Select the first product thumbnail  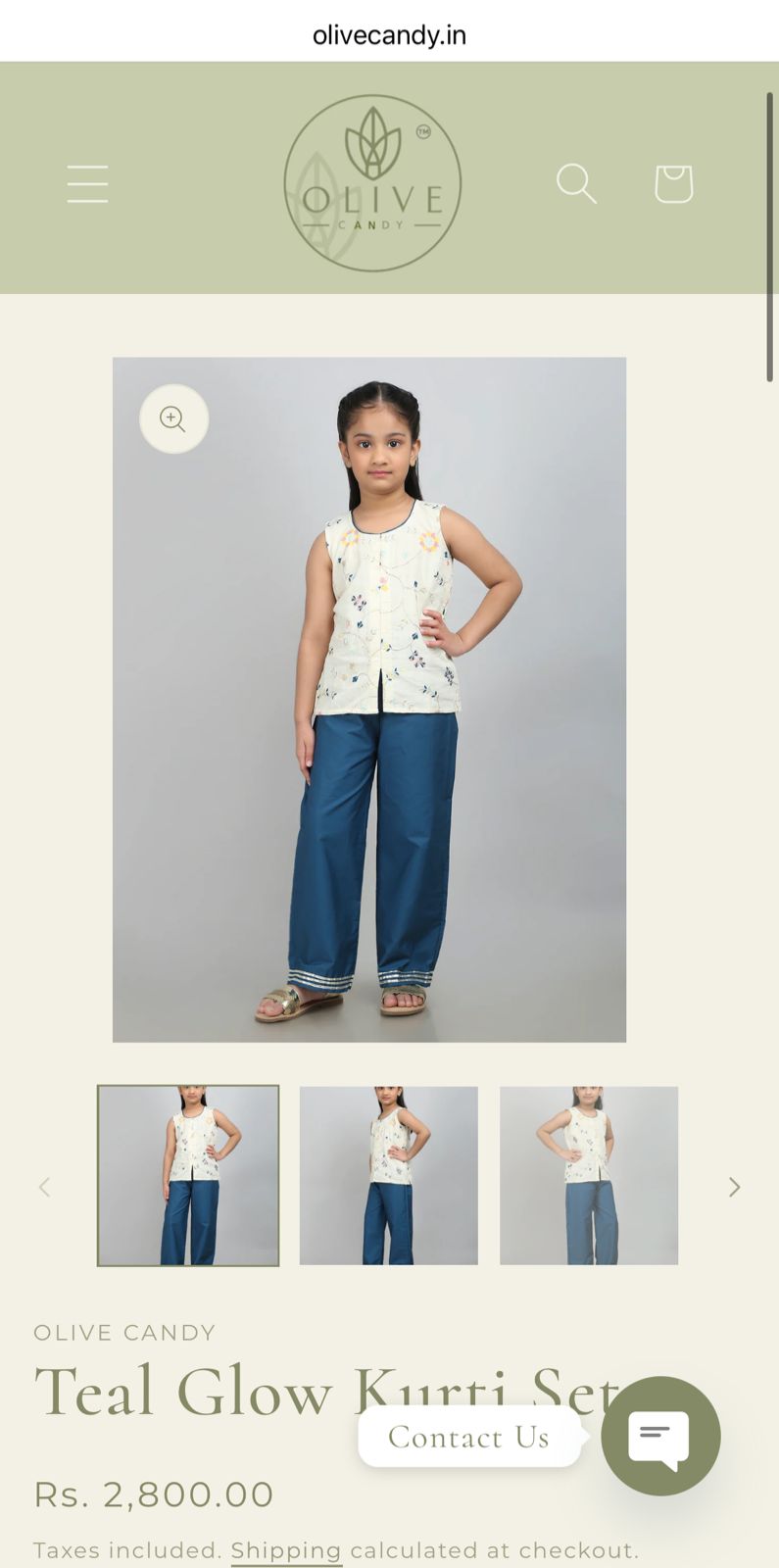point(188,1175)
